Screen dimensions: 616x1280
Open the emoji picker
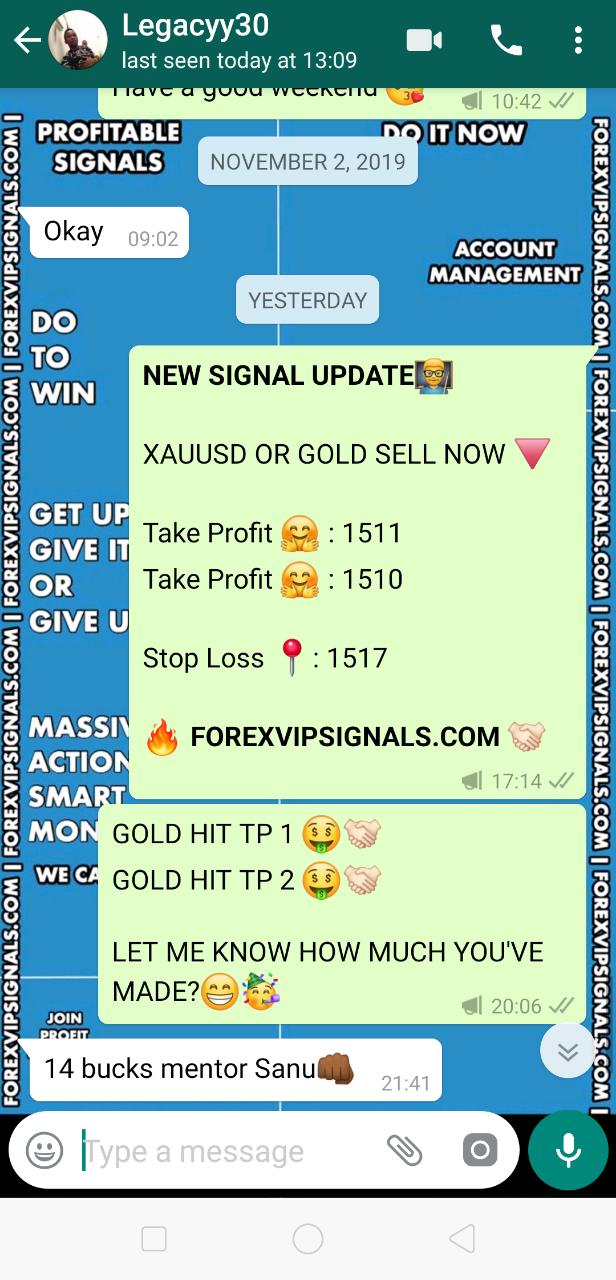tap(44, 1151)
